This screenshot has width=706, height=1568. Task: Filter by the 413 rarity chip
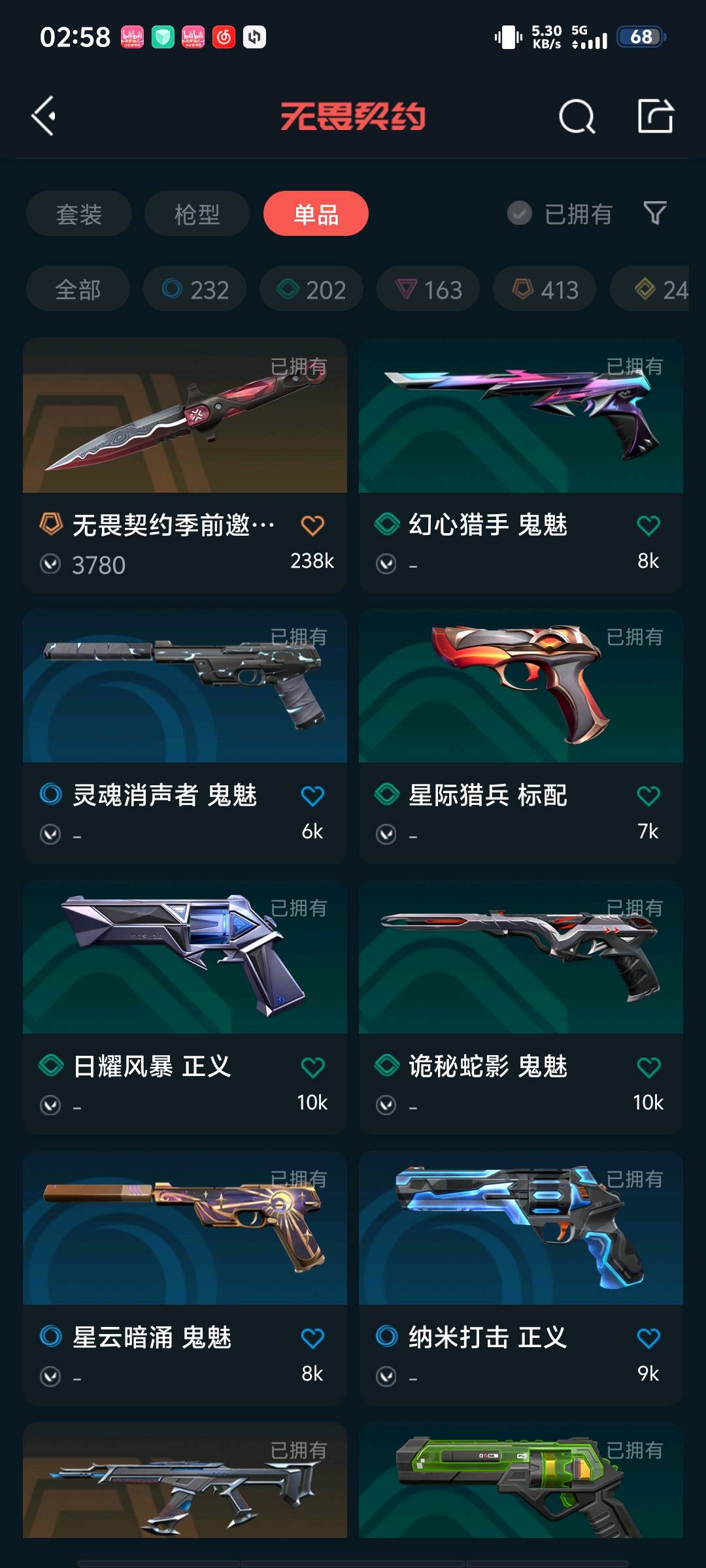coord(545,289)
